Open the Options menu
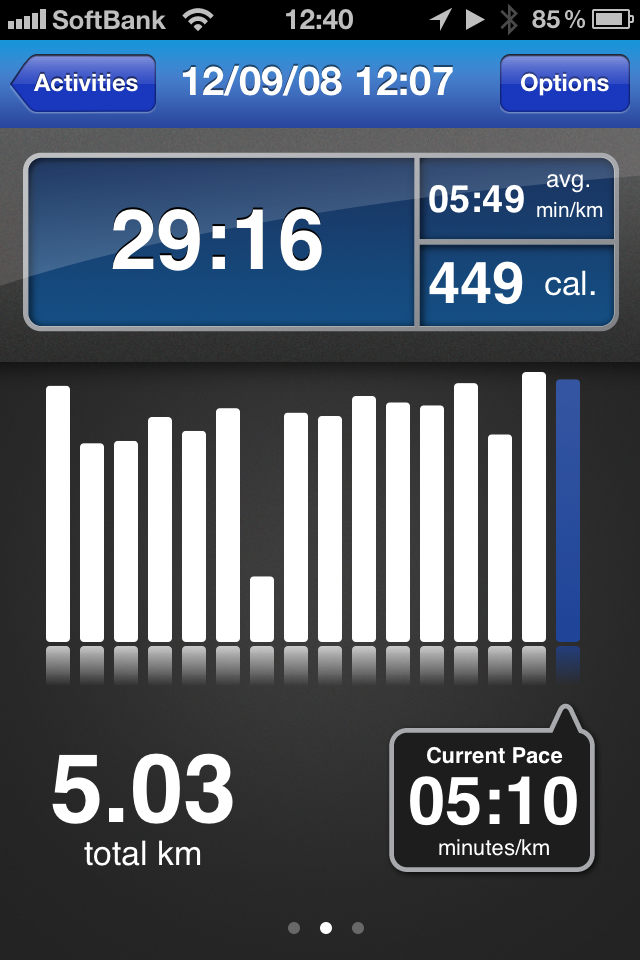 coord(564,83)
